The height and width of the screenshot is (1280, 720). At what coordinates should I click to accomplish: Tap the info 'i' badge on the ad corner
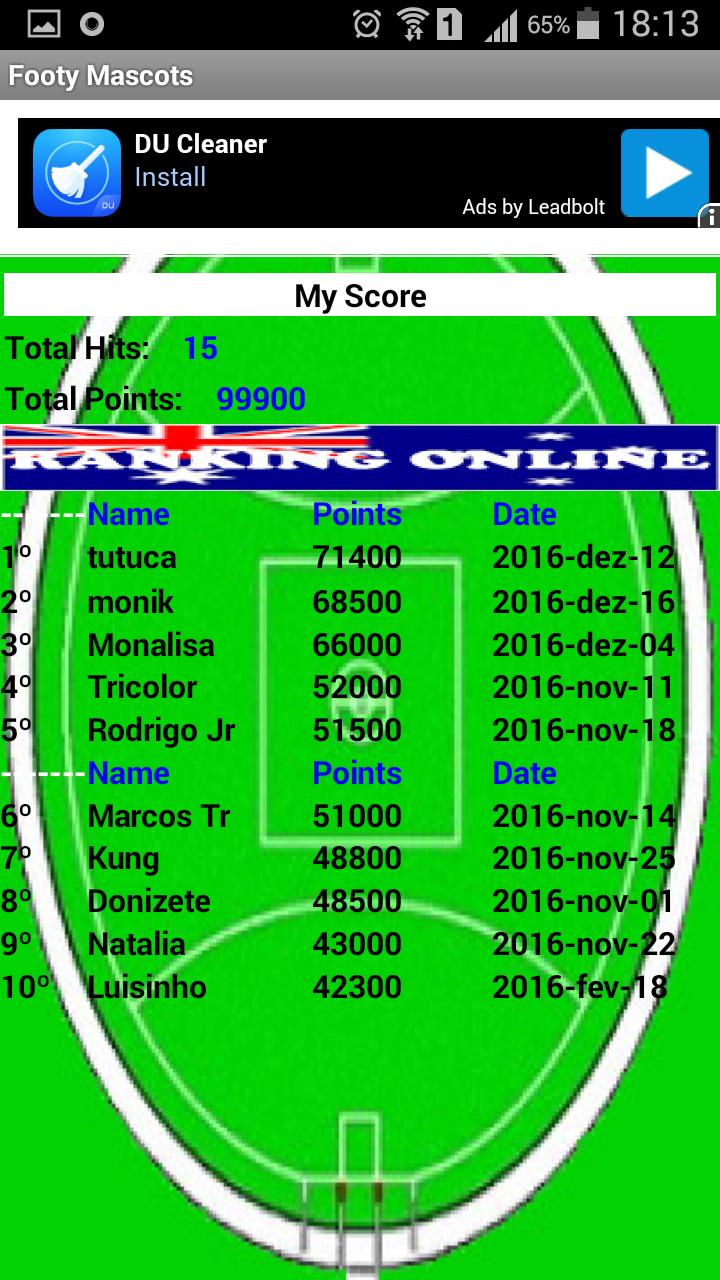point(709,218)
